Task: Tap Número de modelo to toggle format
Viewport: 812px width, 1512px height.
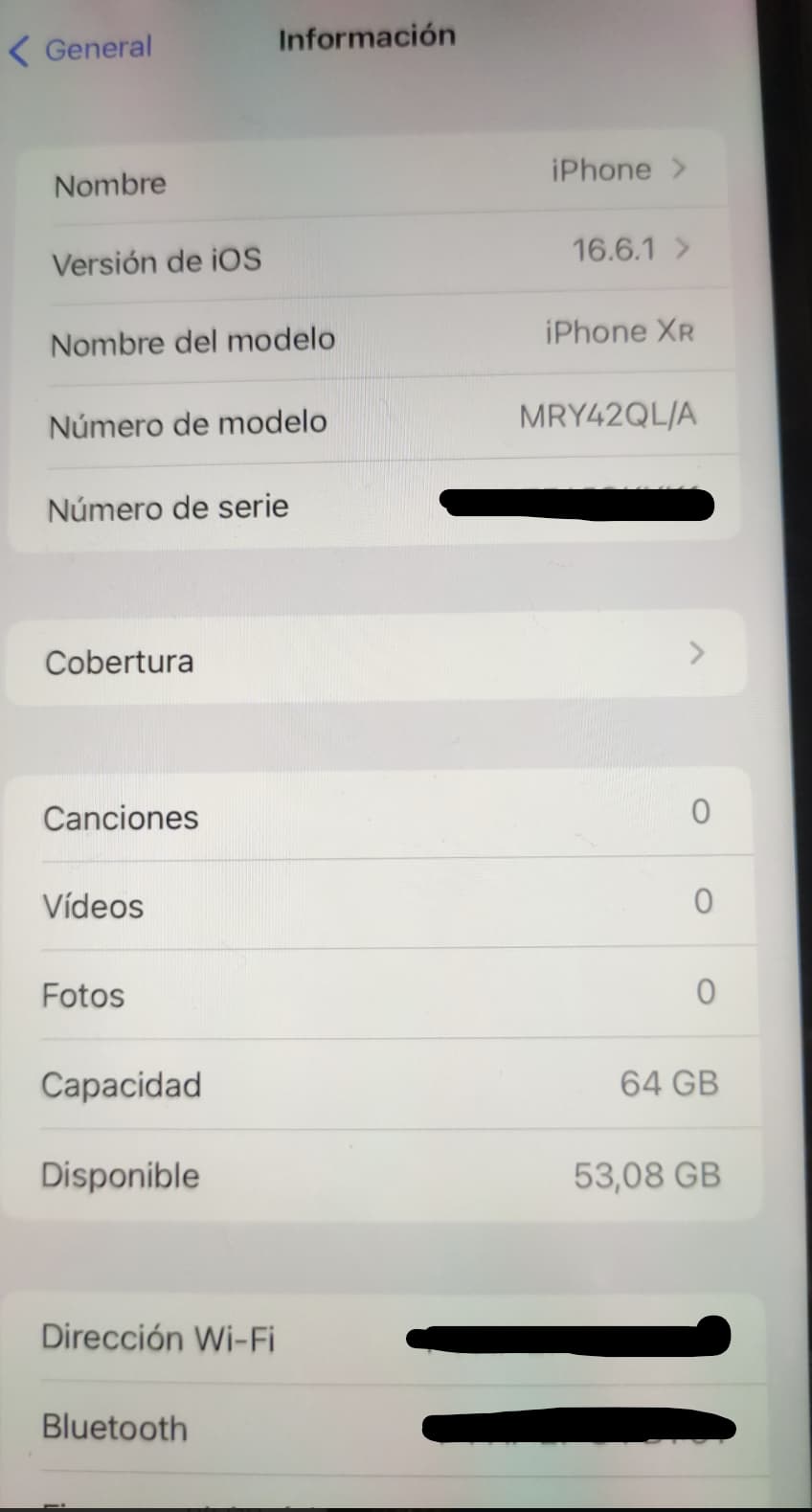Action: [375, 418]
